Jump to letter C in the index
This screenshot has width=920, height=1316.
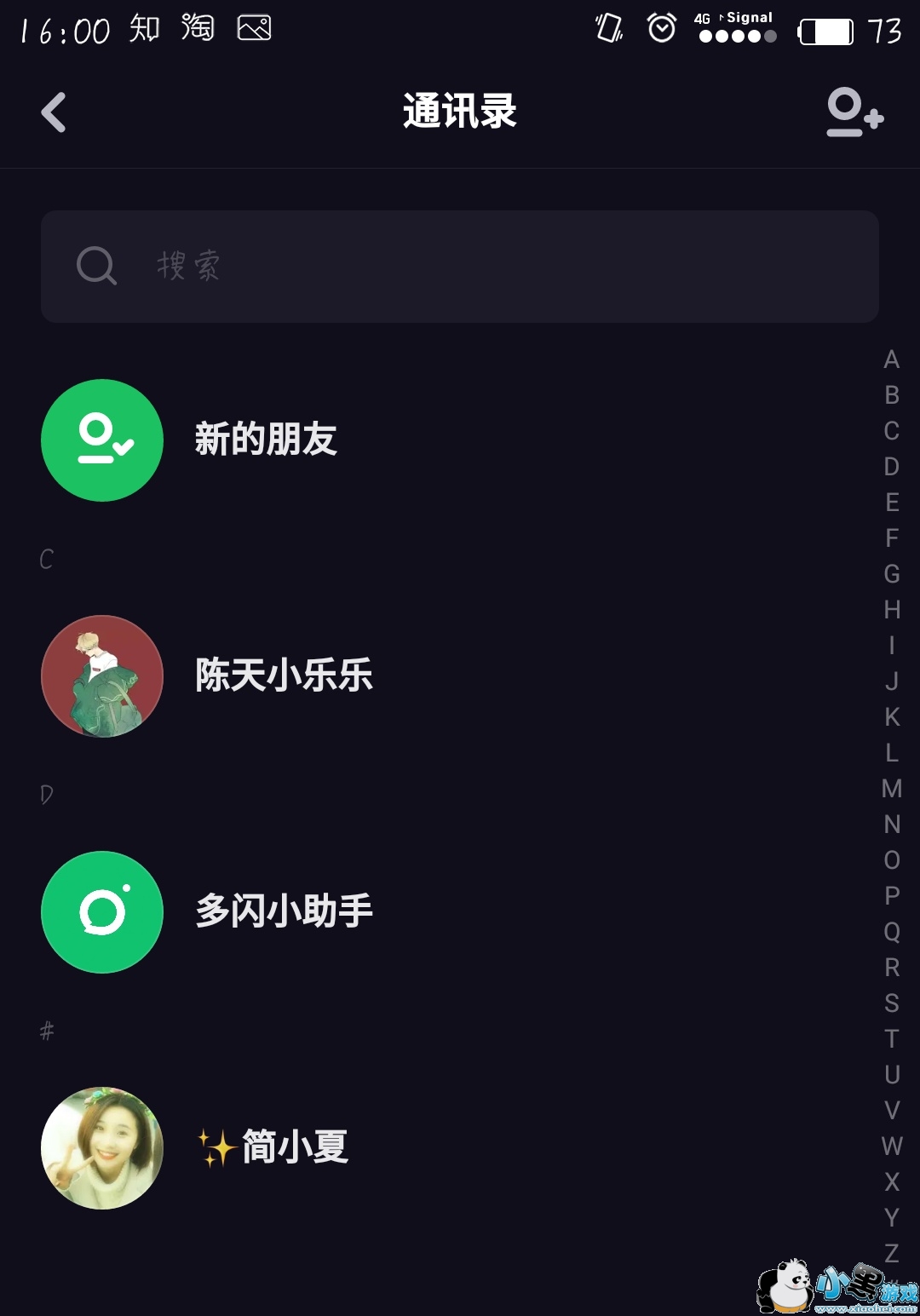pos(892,431)
